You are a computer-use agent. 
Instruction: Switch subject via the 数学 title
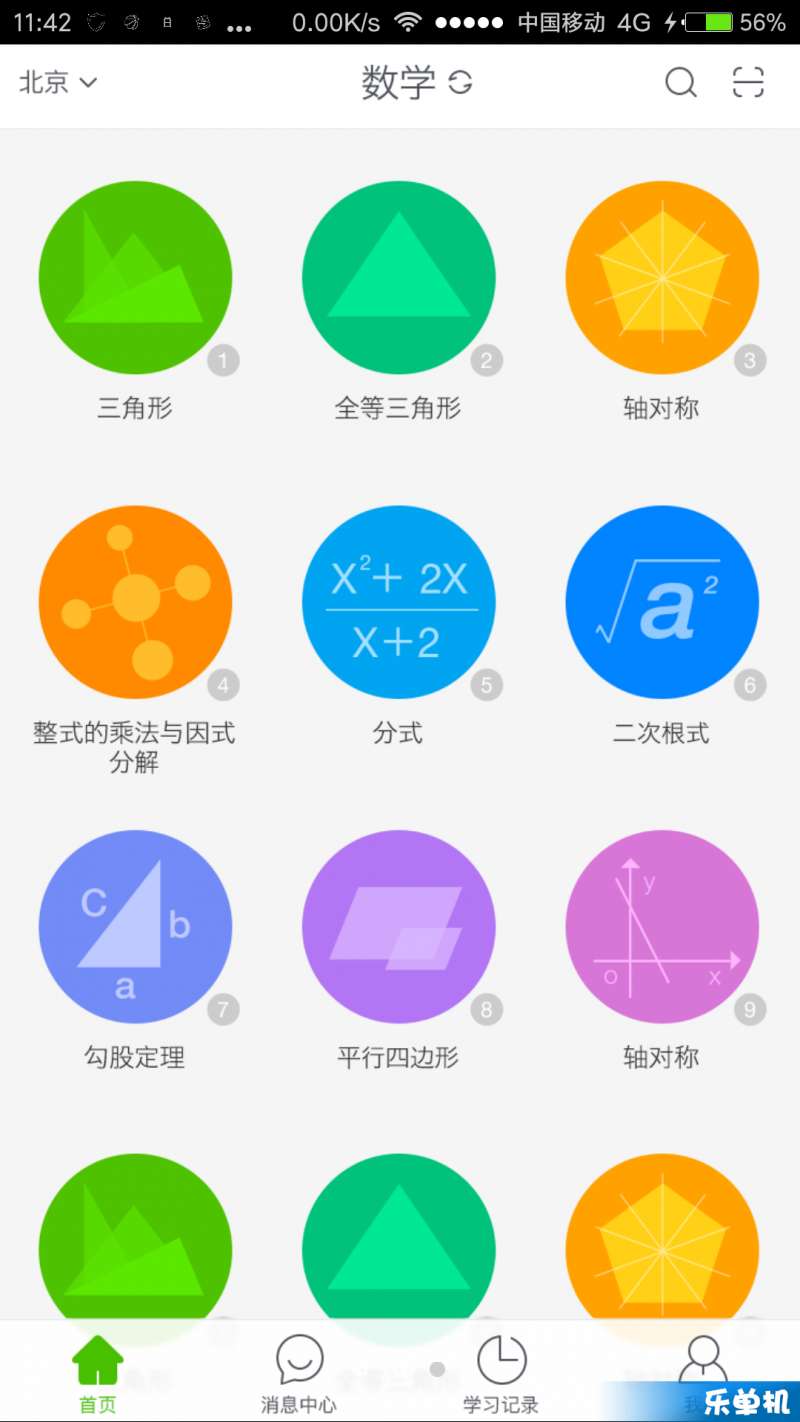(x=416, y=83)
